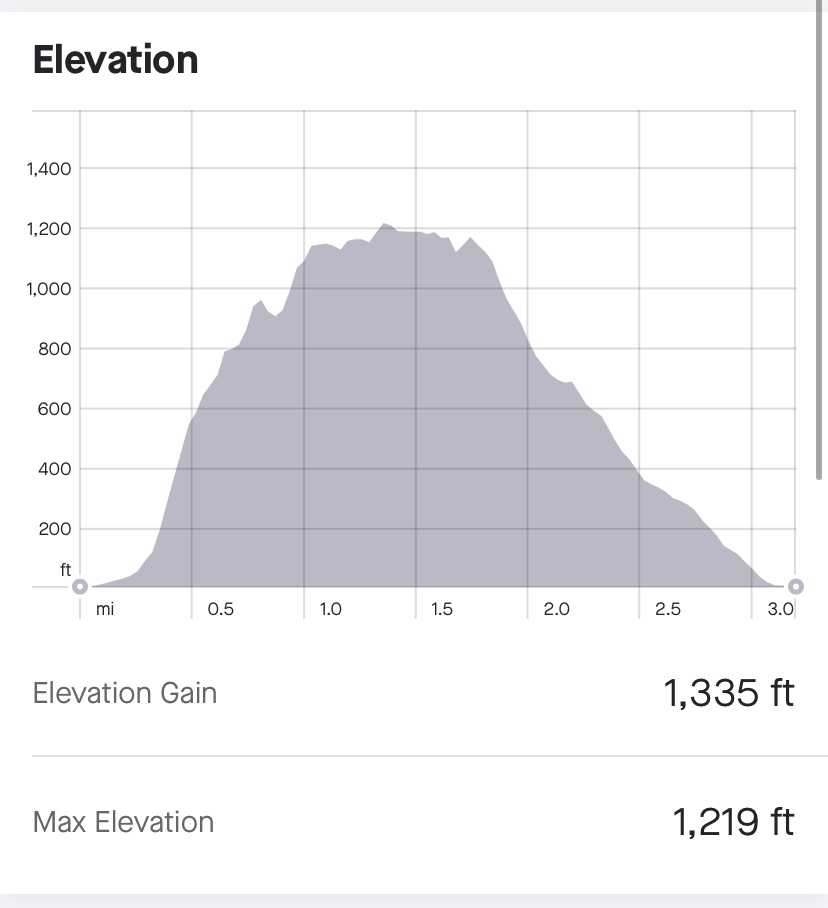The height and width of the screenshot is (908, 828).
Task: Select the end handle of the elevation chart
Action: [795, 587]
